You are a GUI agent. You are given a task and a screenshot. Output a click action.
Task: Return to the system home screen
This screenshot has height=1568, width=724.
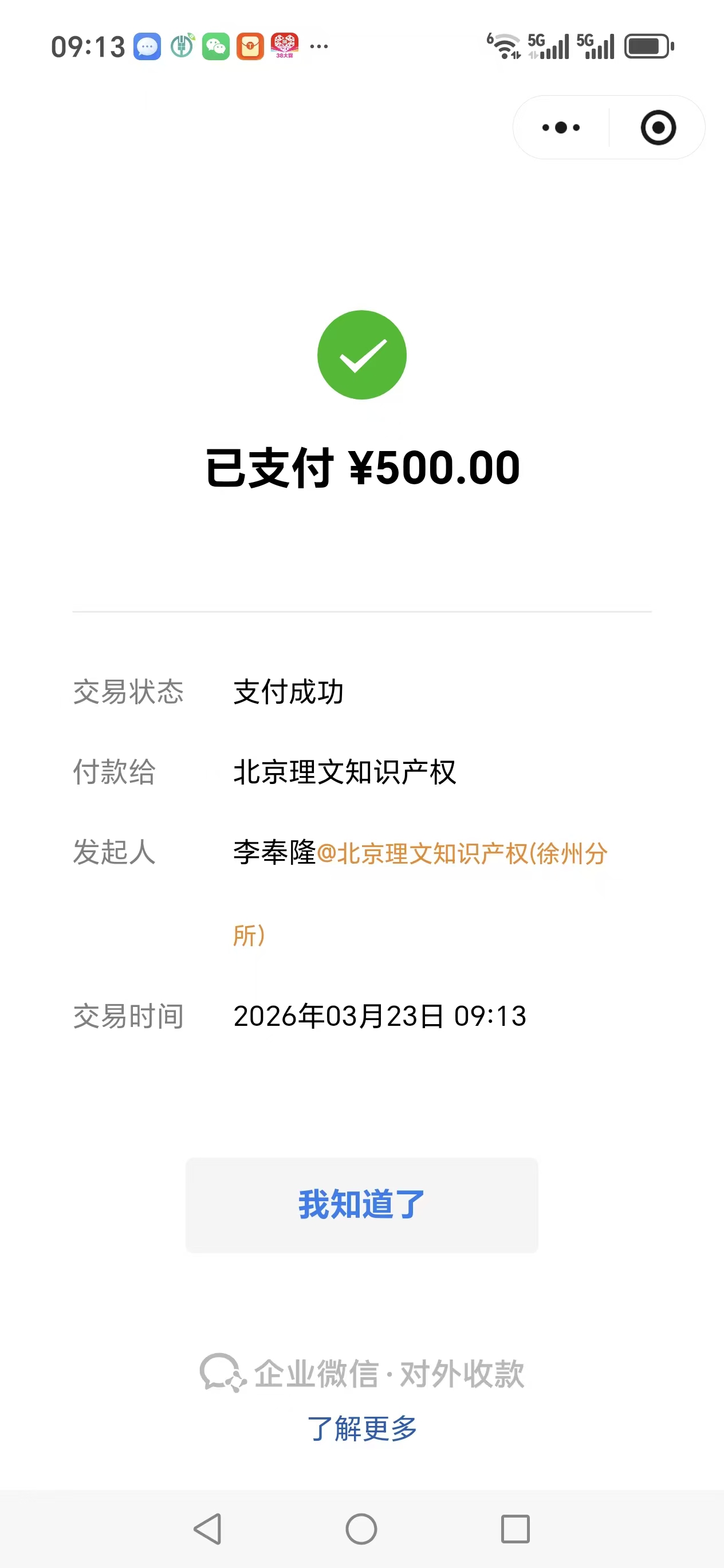coord(361,1528)
